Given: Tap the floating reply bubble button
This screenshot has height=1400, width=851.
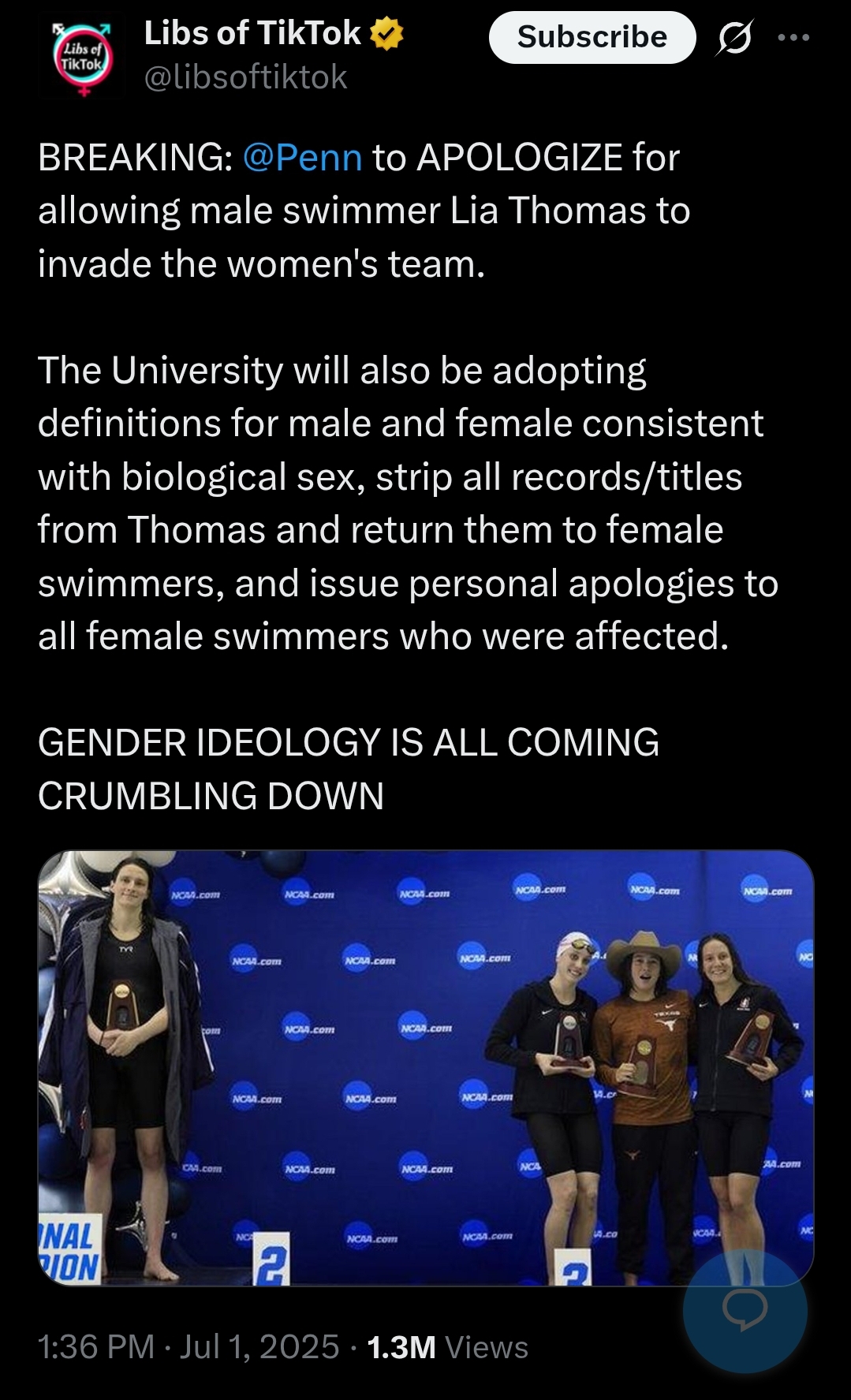Looking at the screenshot, I should [745, 1310].
